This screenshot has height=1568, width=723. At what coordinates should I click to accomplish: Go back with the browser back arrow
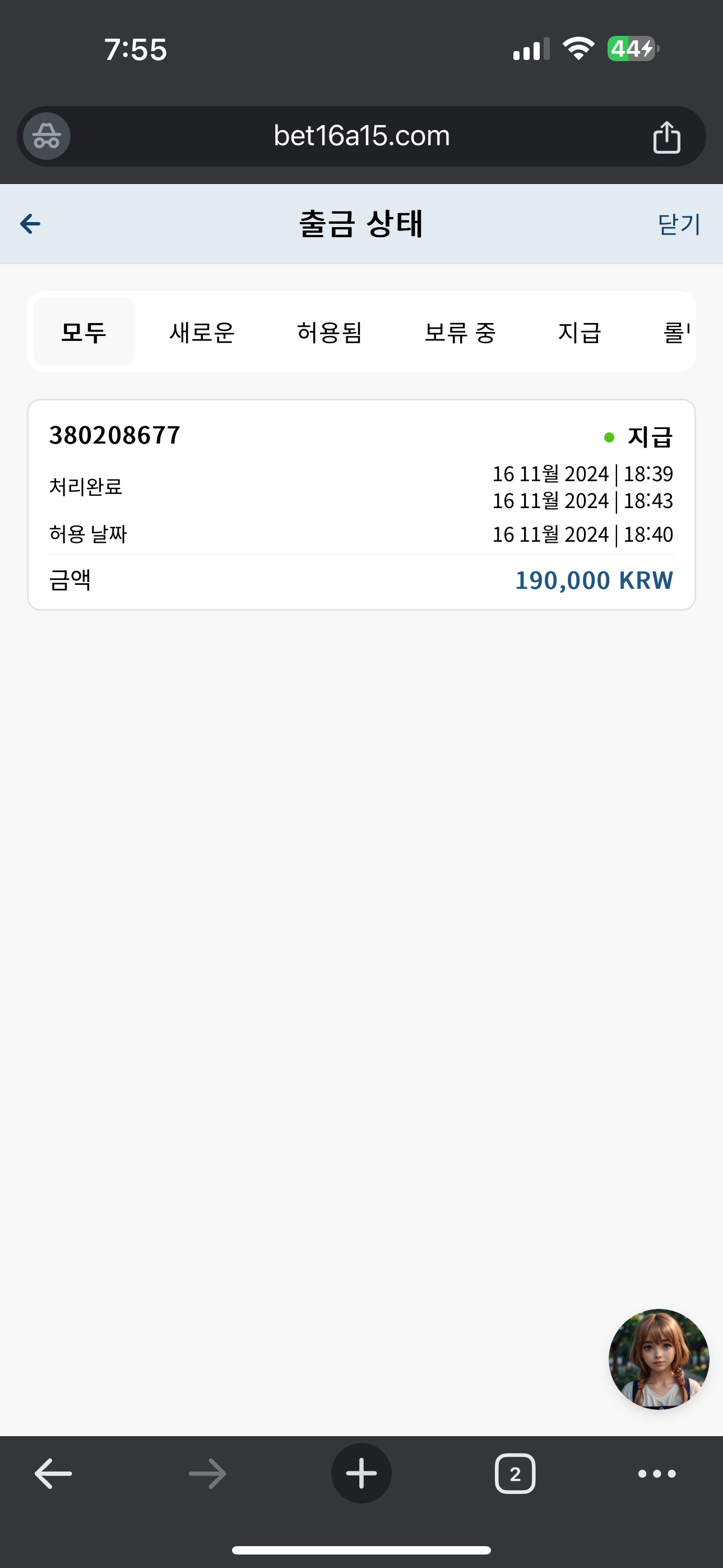point(54,1474)
